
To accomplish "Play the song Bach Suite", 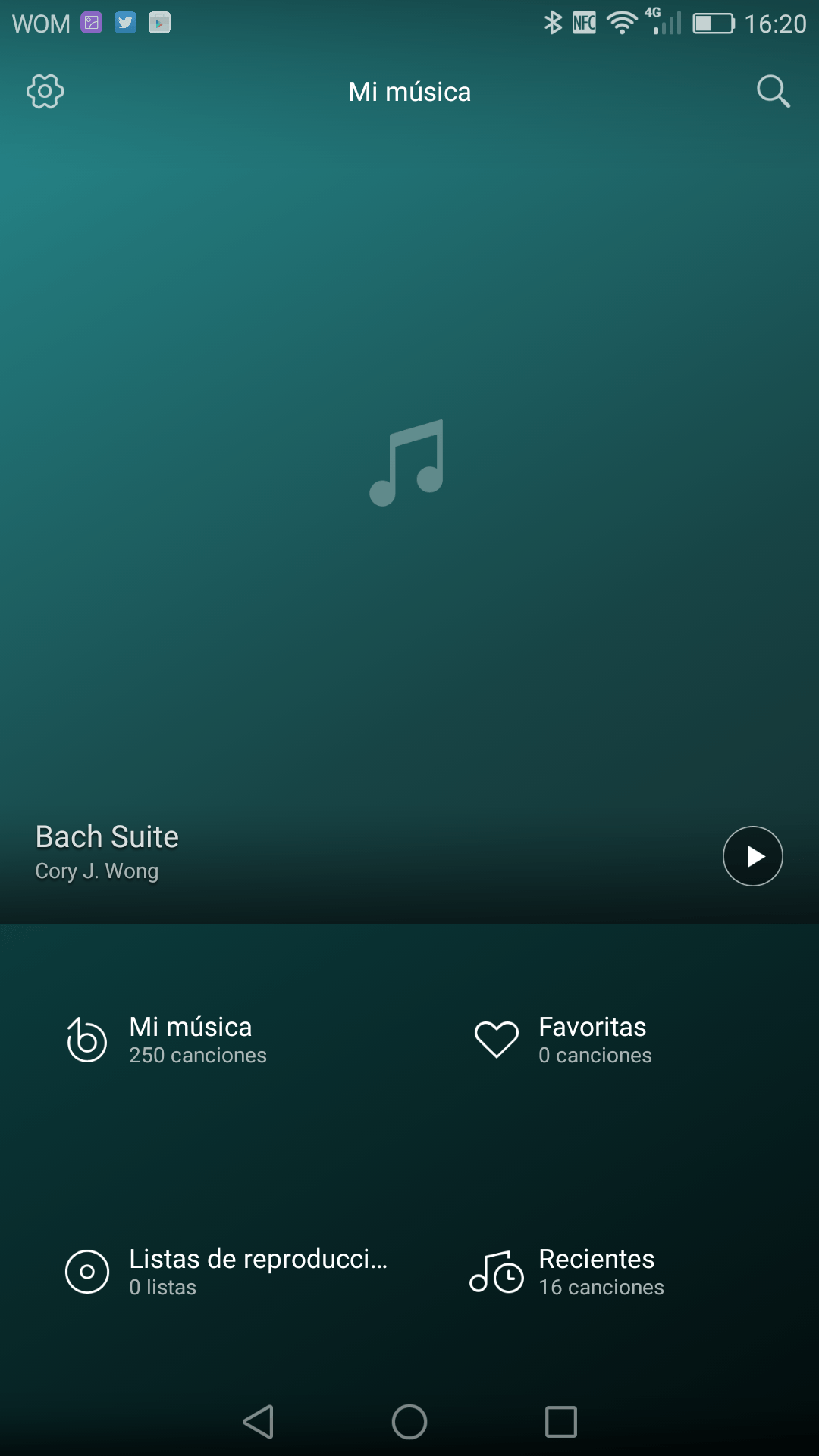I will [752, 855].
